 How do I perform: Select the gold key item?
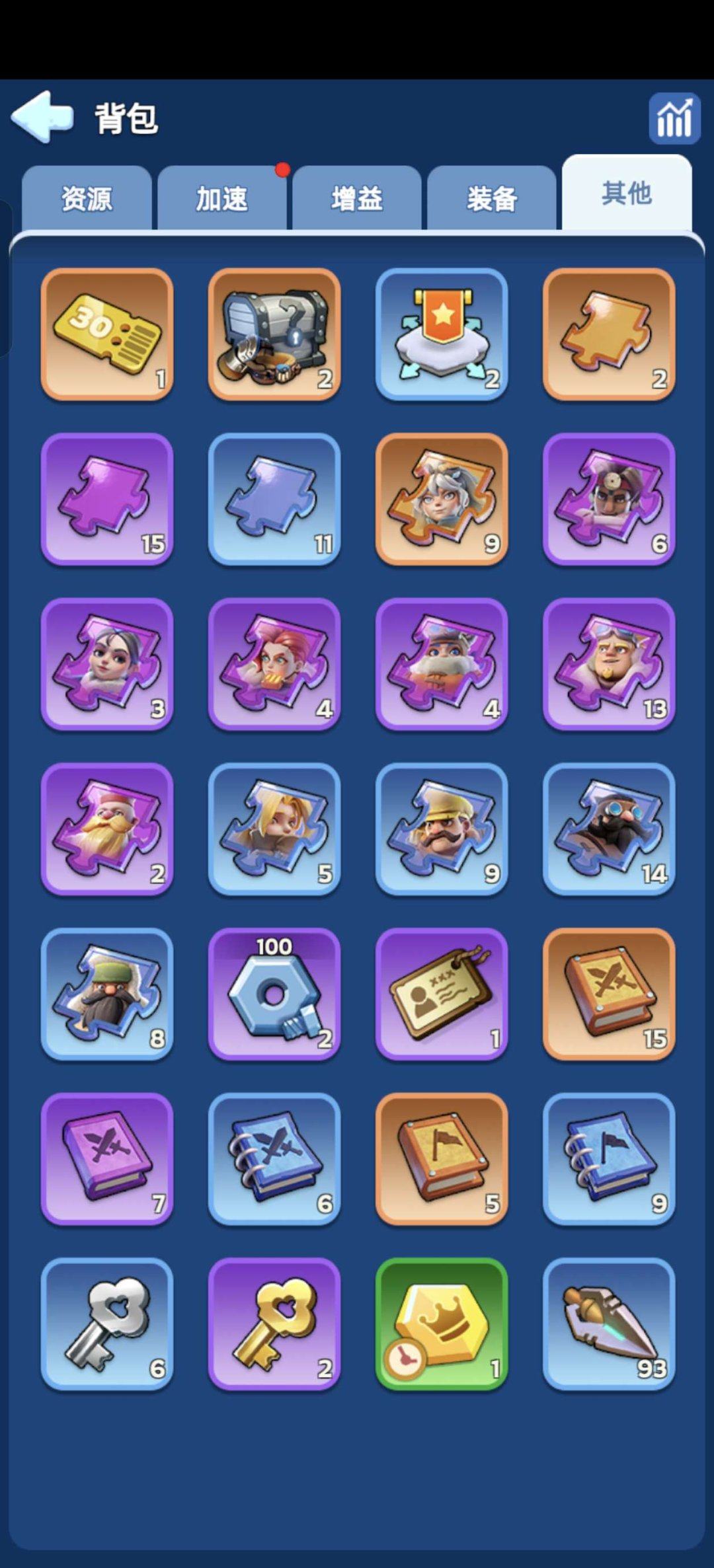click(274, 1324)
